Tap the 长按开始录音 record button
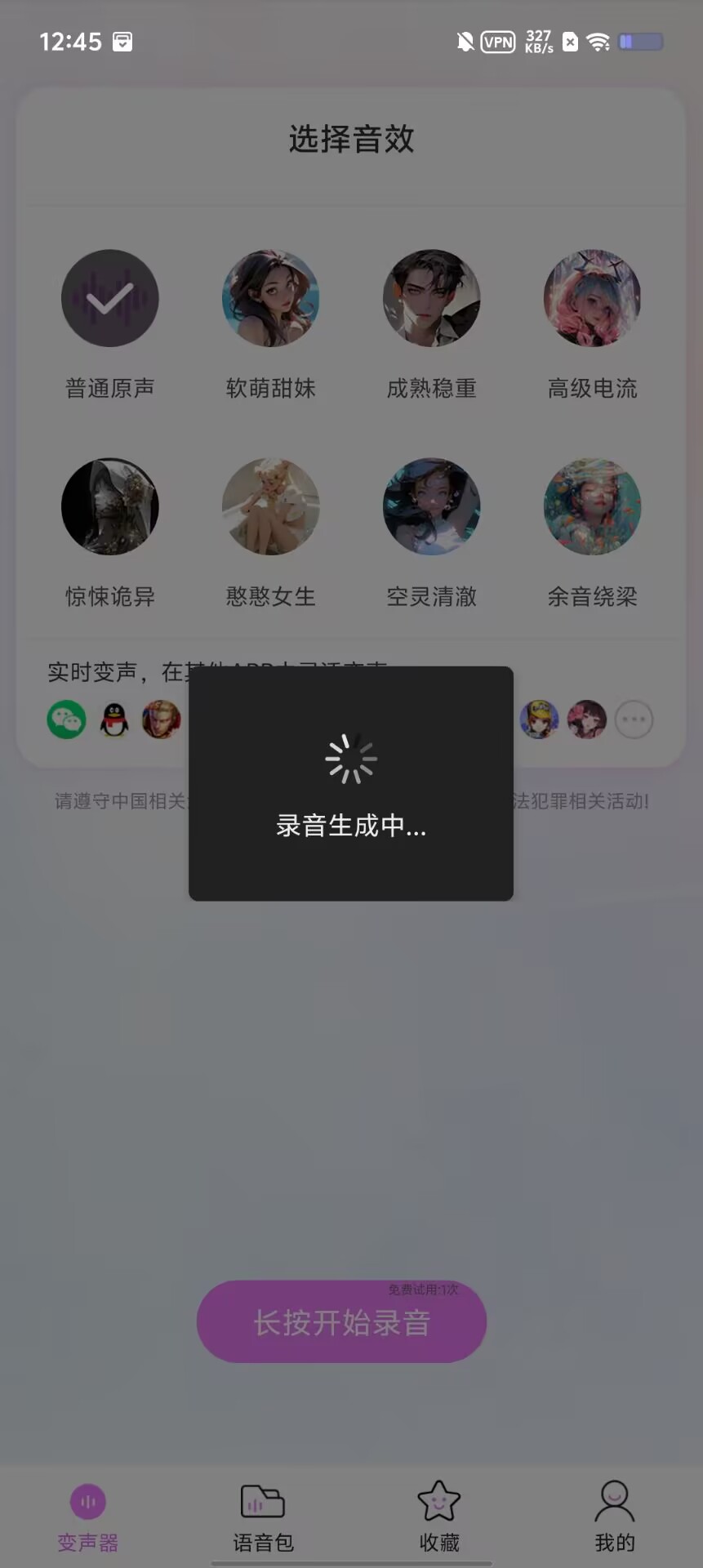Screen dimensions: 703x1568 (x=341, y=1321)
